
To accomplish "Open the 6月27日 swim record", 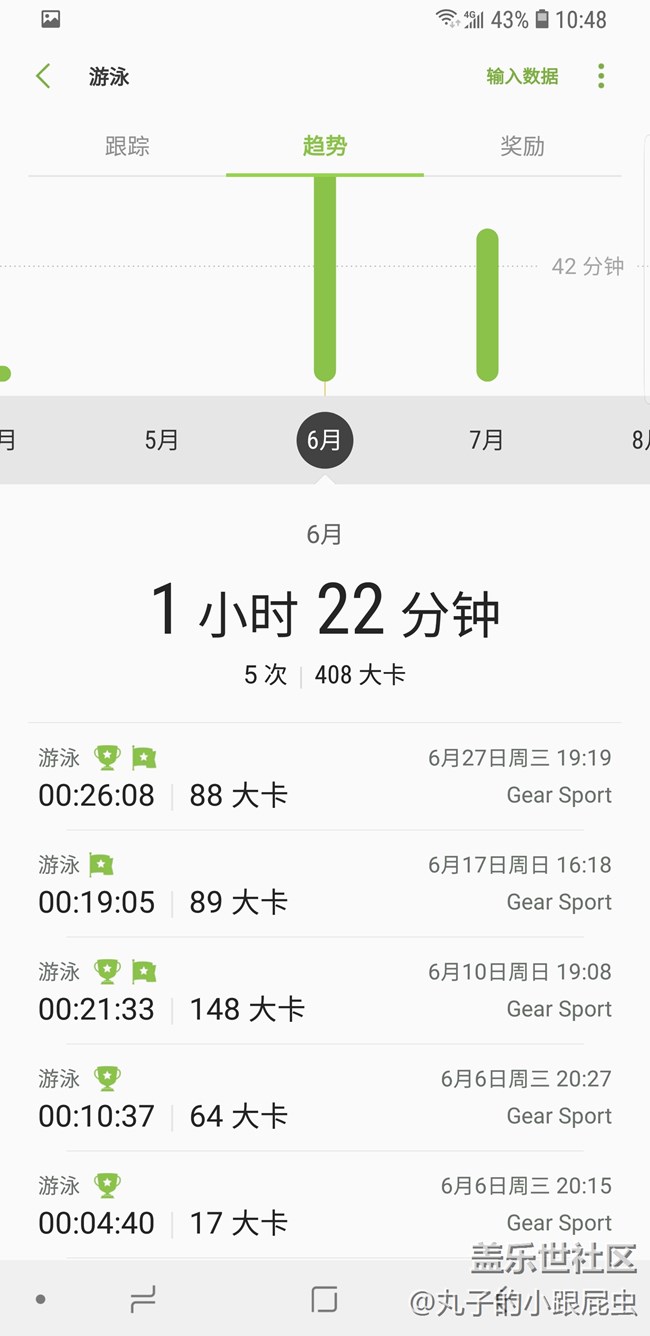I will (x=325, y=777).
